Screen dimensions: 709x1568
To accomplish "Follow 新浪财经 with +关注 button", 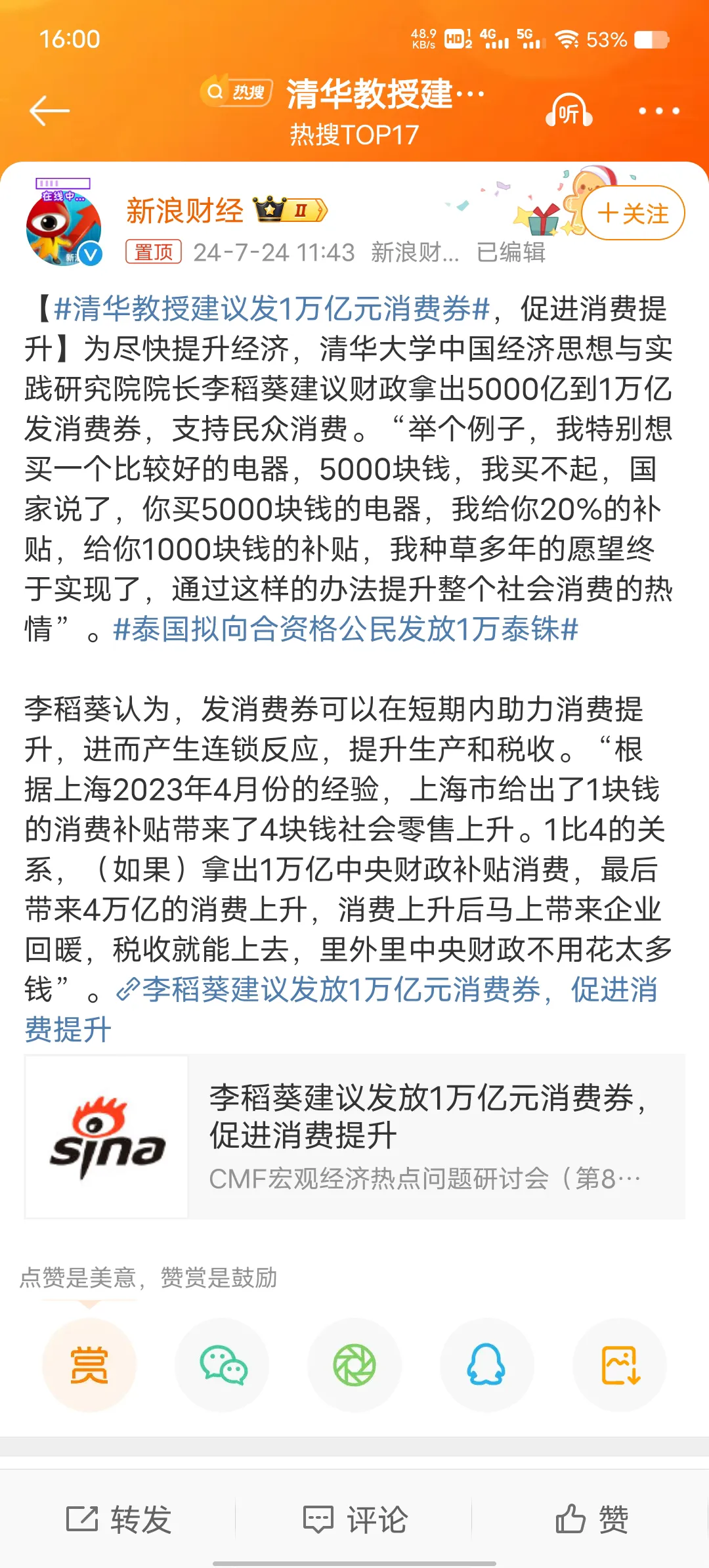I will pos(633,213).
